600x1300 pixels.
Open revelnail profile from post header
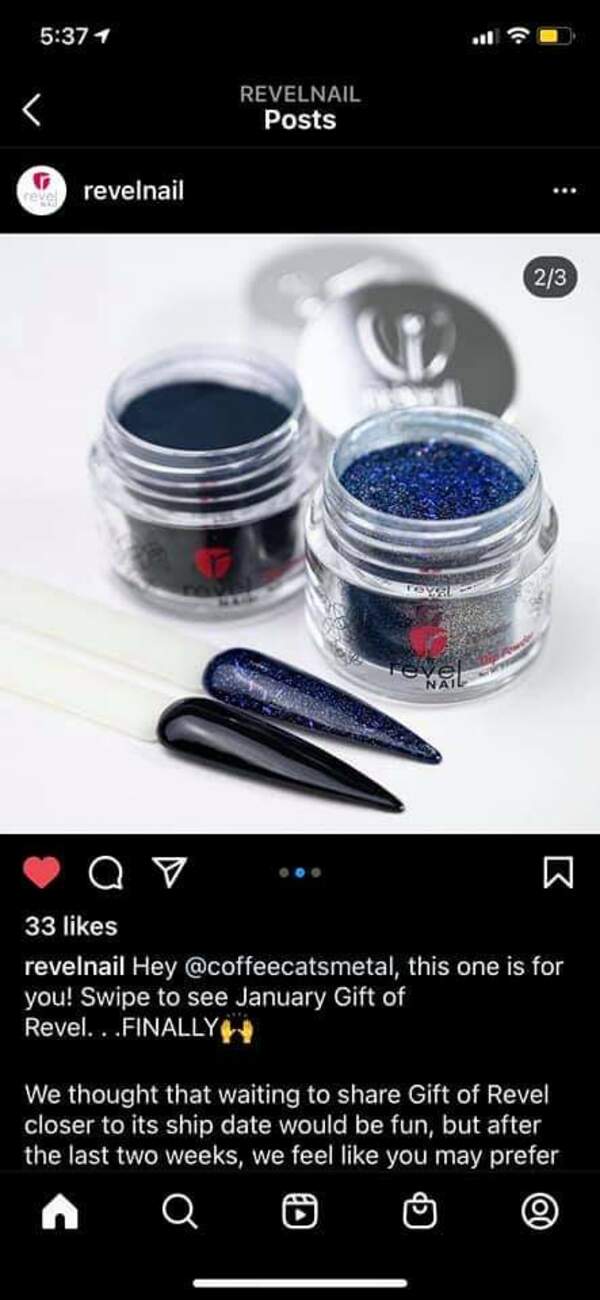click(x=133, y=191)
